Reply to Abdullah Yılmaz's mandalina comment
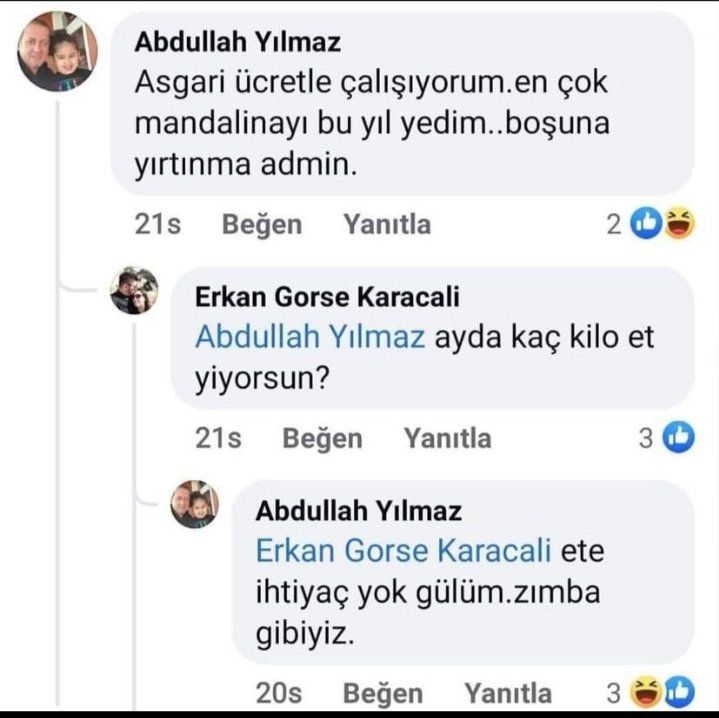The width and height of the screenshot is (719, 718). point(387,225)
